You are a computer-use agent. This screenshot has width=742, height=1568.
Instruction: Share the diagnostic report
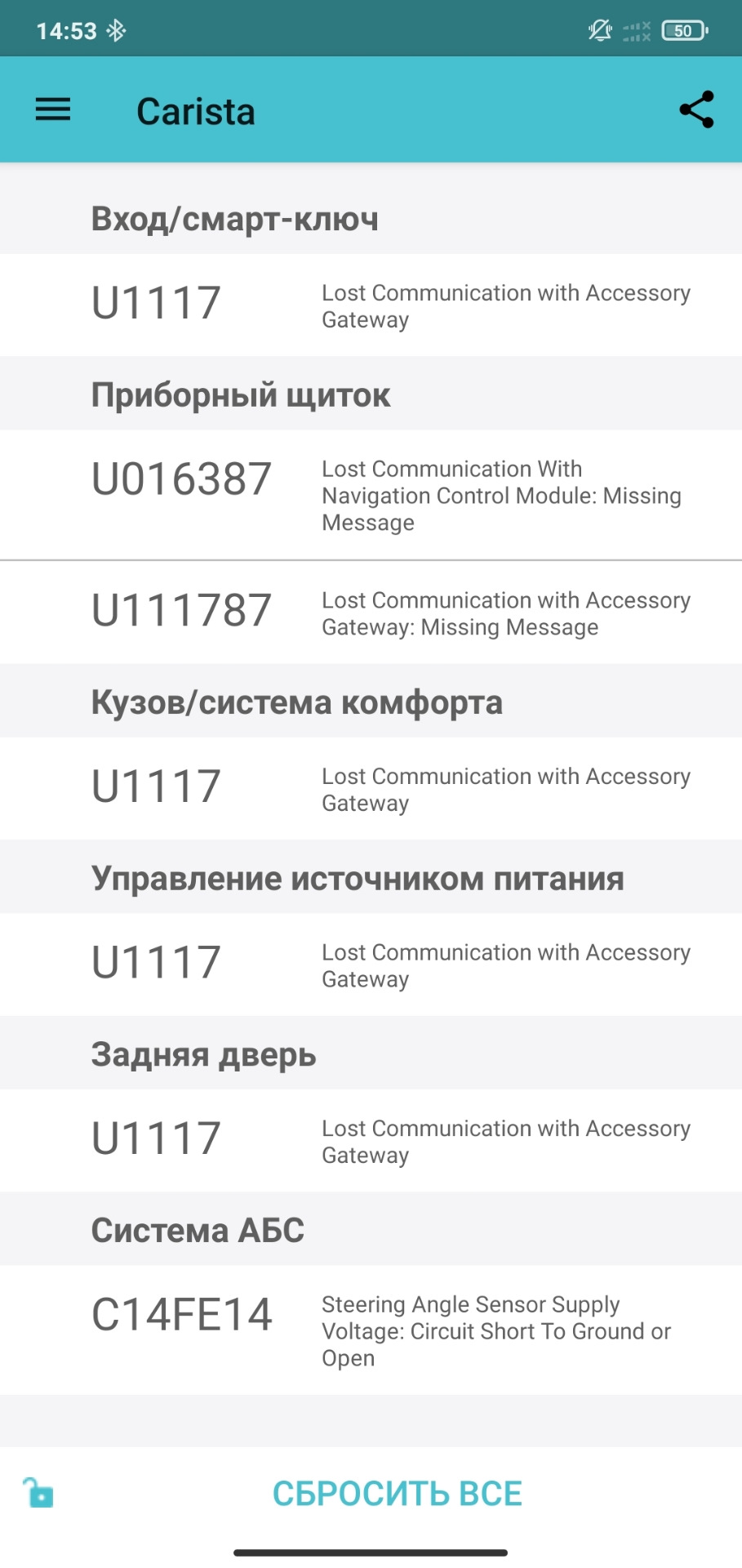pos(696,109)
